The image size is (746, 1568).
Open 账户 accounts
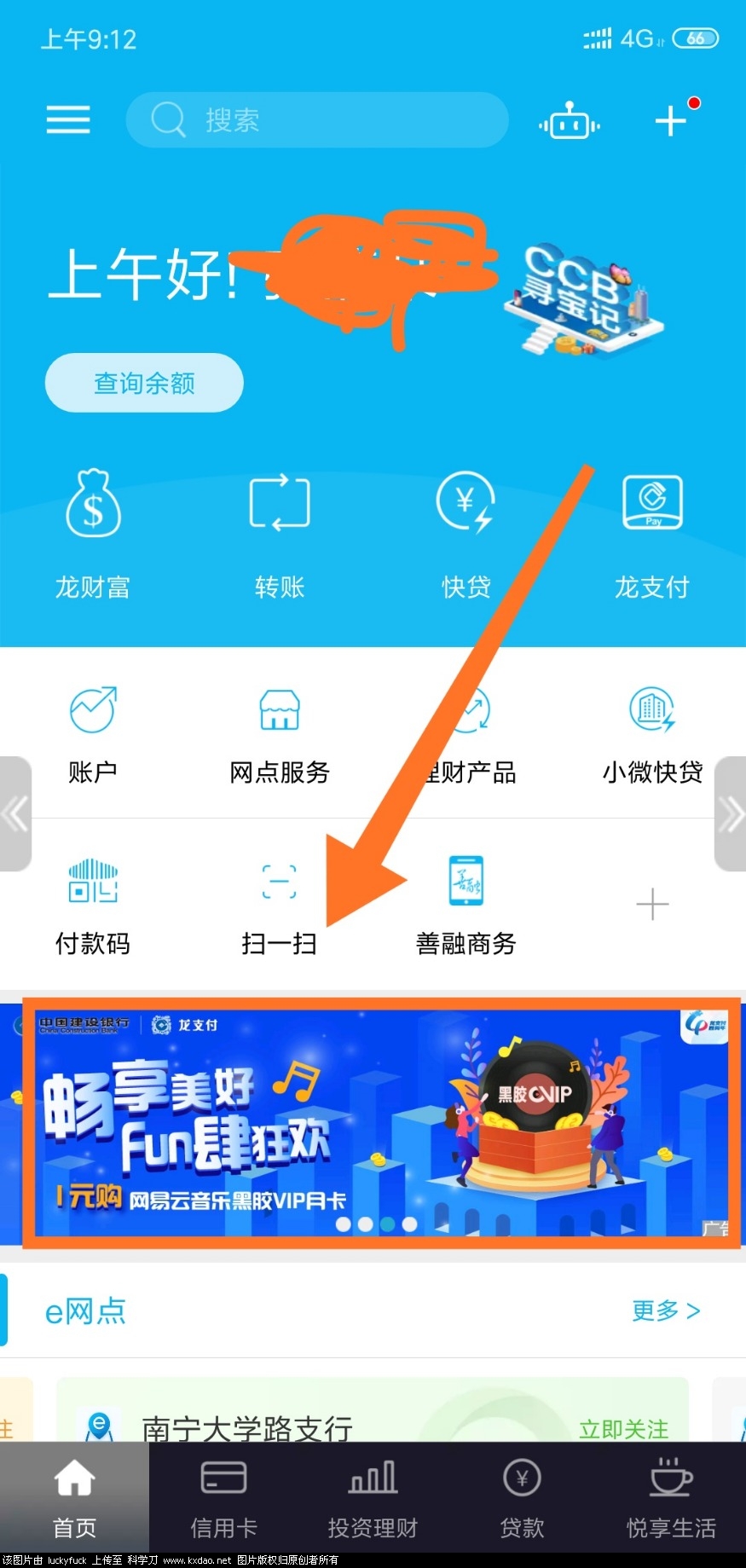(x=93, y=735)
